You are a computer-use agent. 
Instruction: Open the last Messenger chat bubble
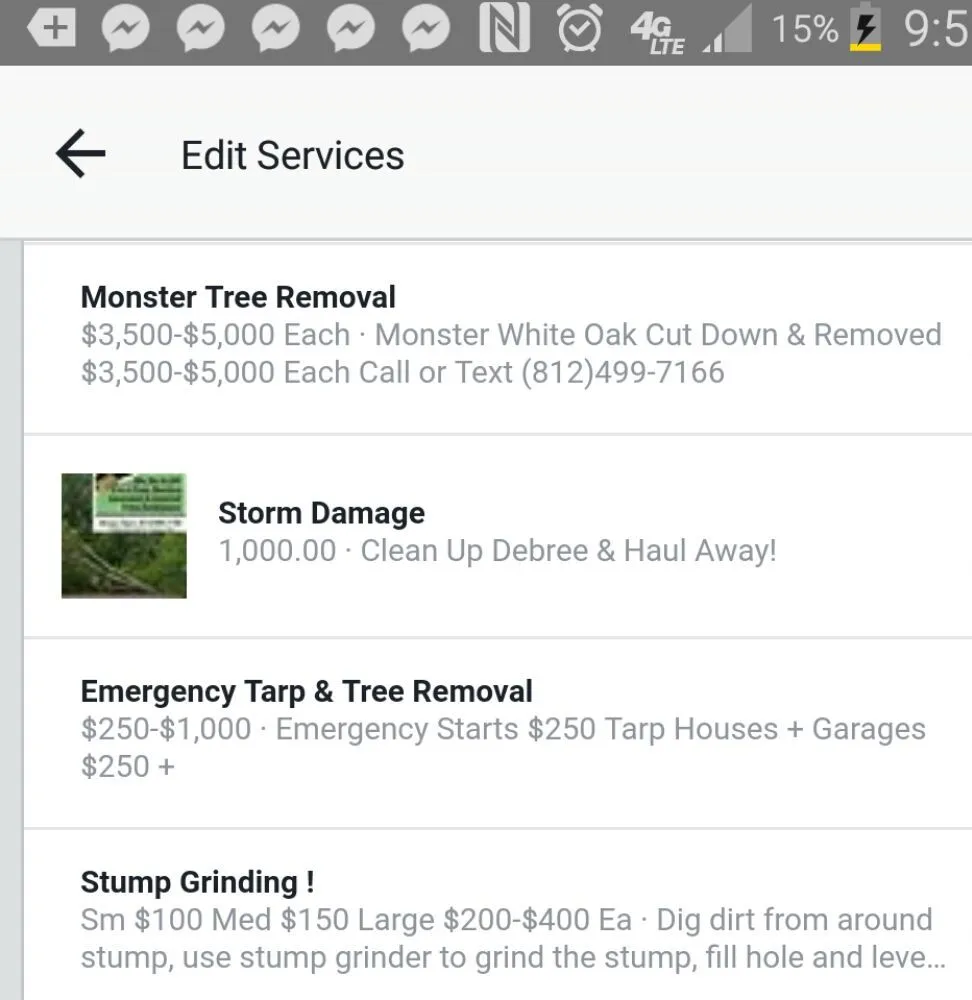coord(424,29)
